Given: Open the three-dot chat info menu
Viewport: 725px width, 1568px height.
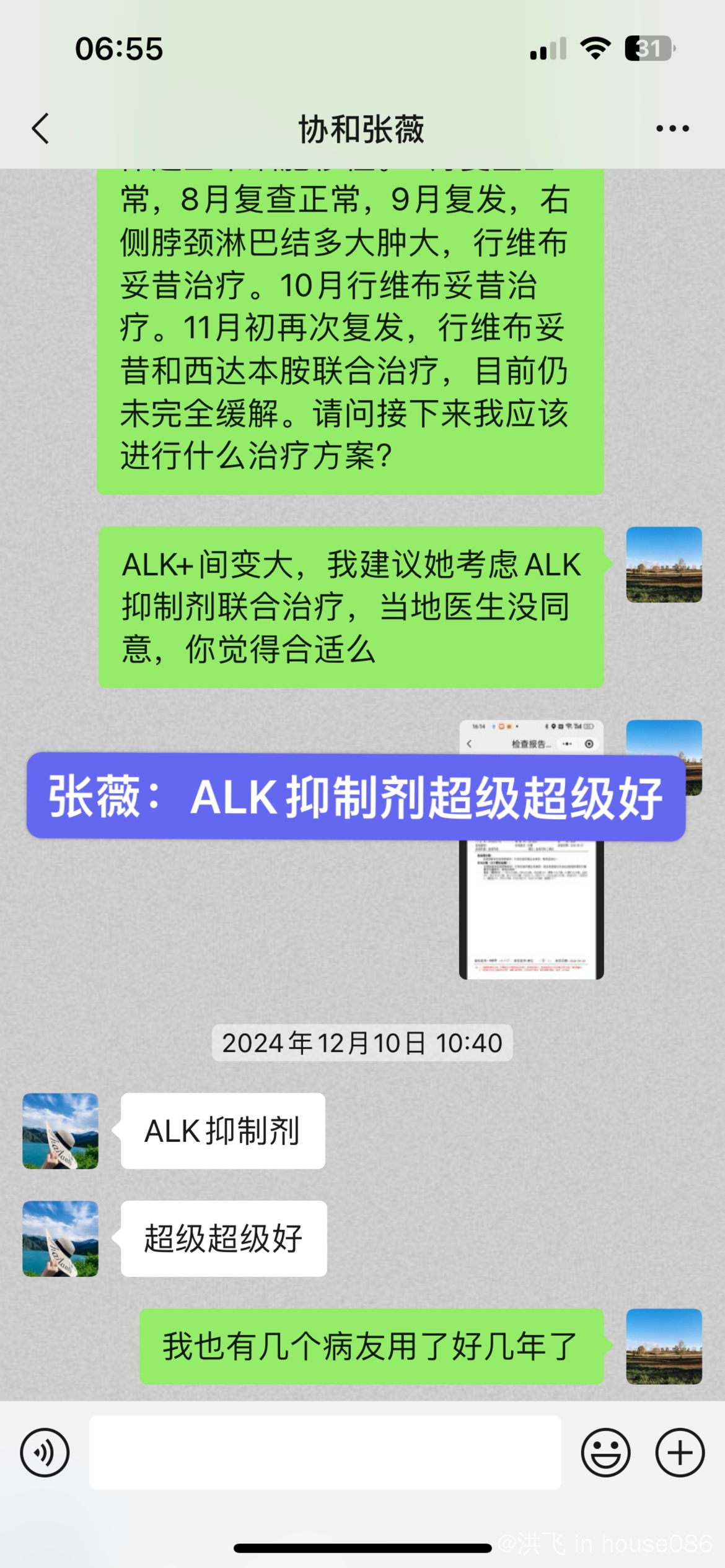Looking at the screenshot, I should click(672, 129).
